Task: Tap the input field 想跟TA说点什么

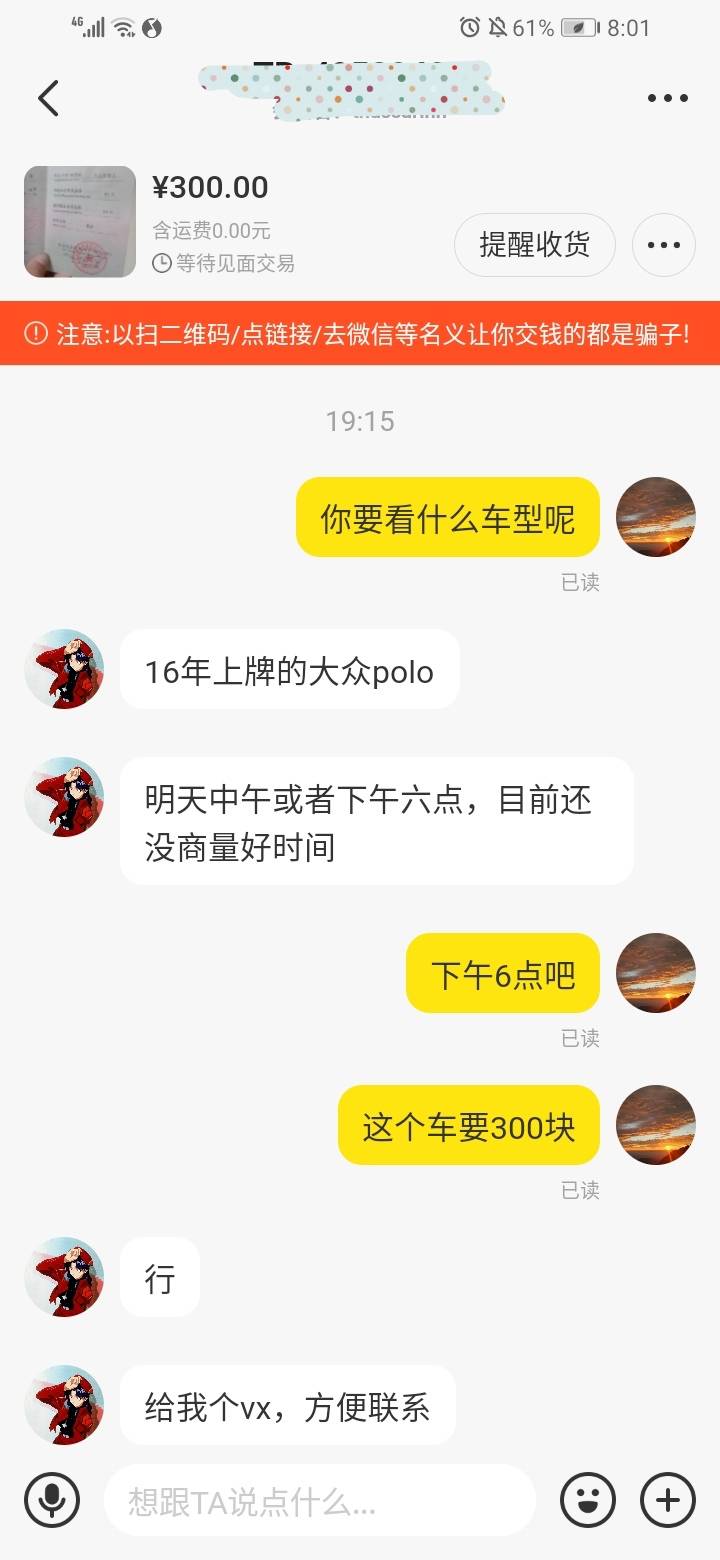Action: click(x=320, y=1500)
